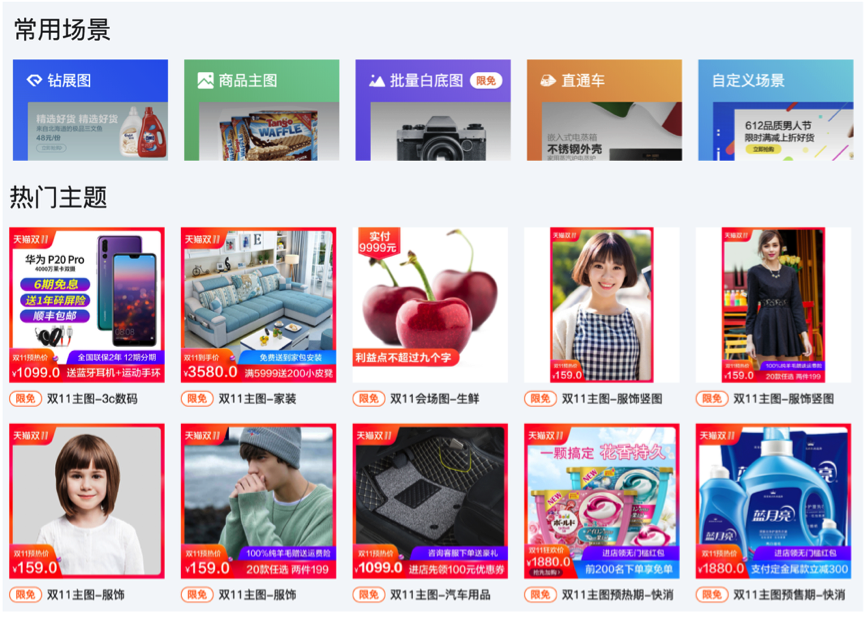Open the 自定义场景 card
The image size is (865, 625).
click(x=775, y=110)
